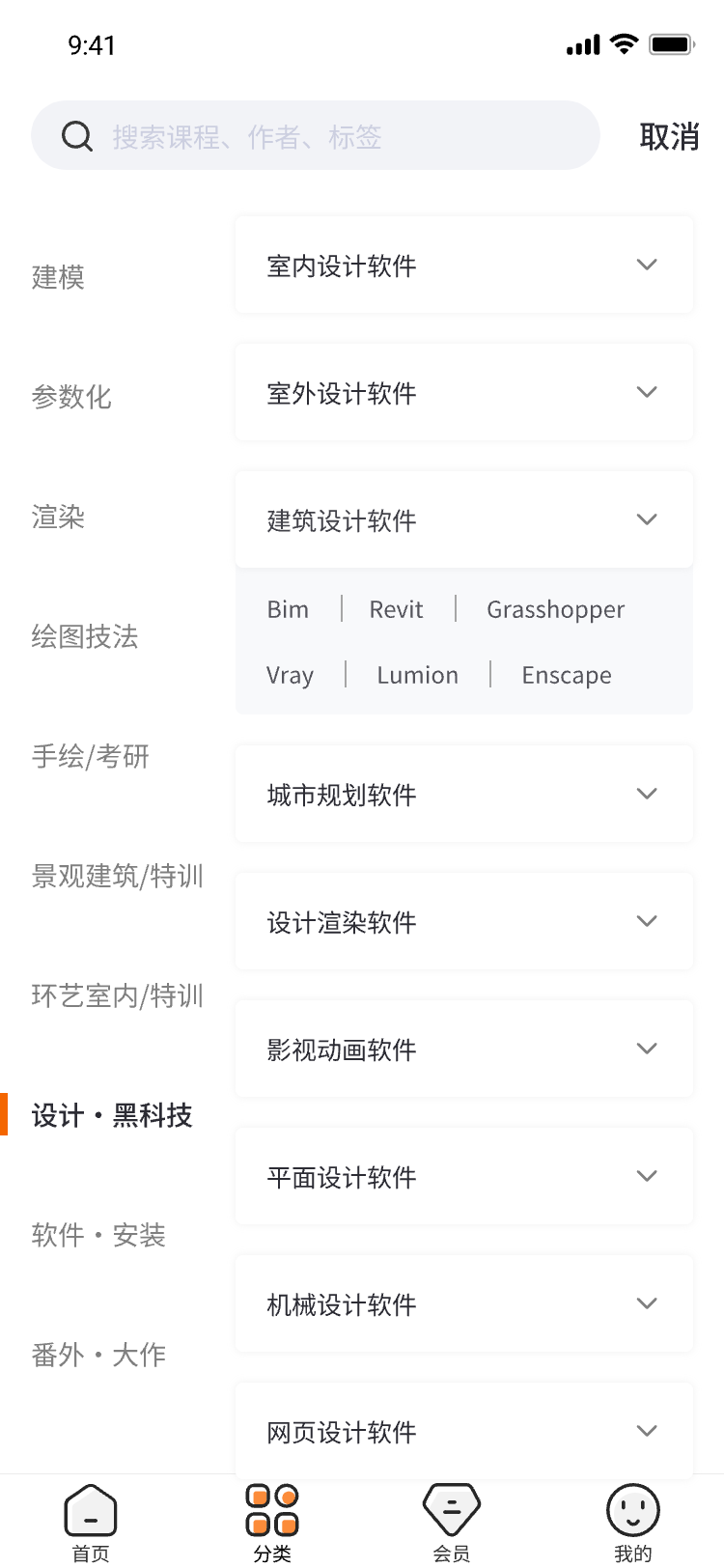Expand 室内设计软件 section
Viewport: 724px width, 1568px height.
463,266
